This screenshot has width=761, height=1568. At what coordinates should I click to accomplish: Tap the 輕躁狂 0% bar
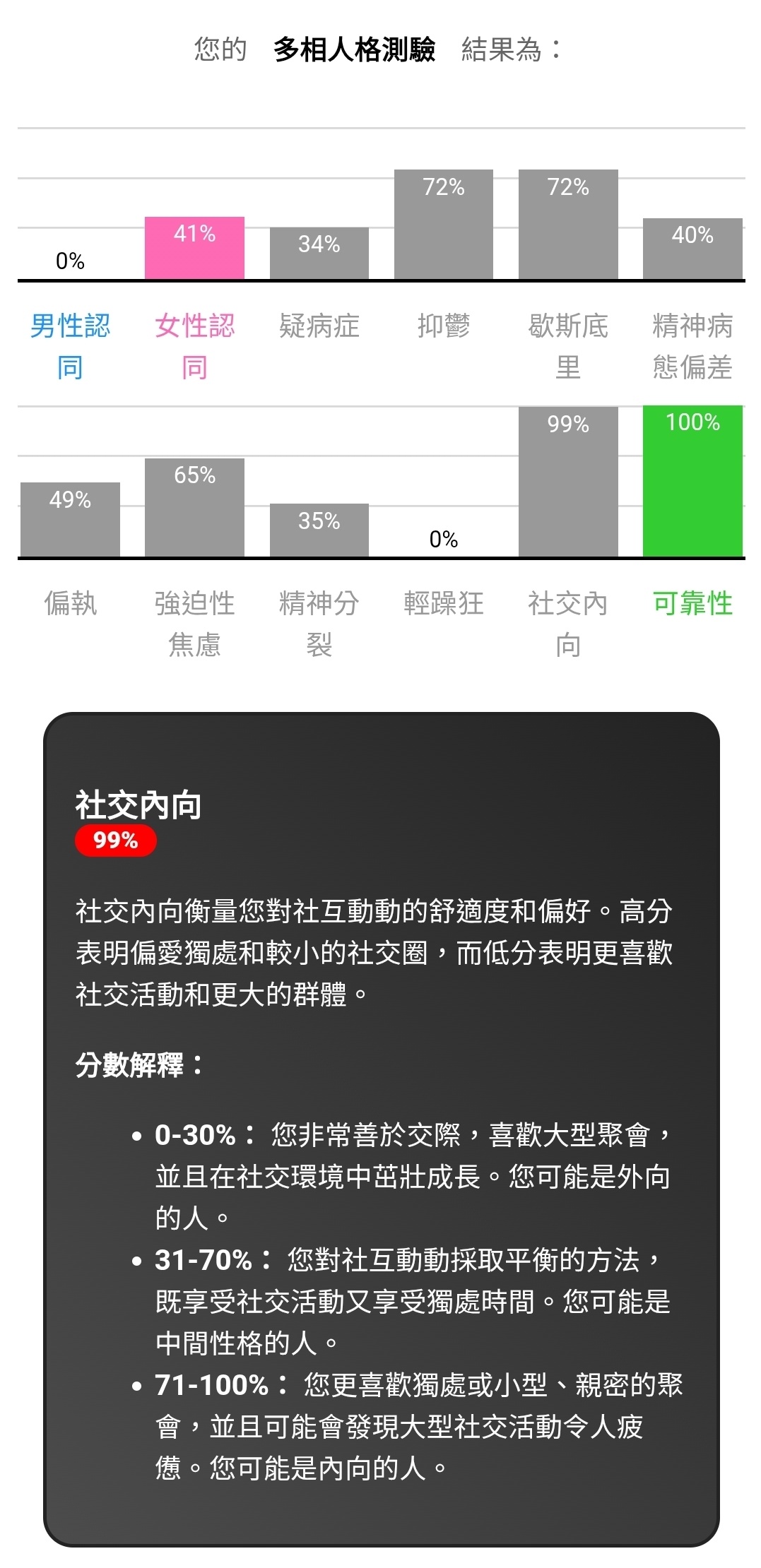443,540
